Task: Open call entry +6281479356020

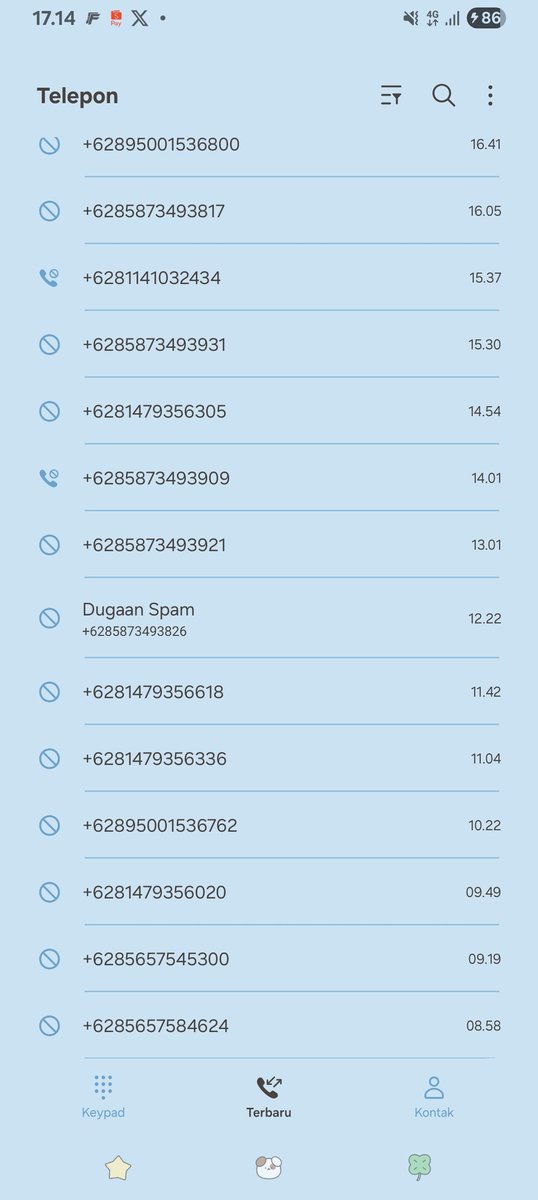Action: (269, 892)
